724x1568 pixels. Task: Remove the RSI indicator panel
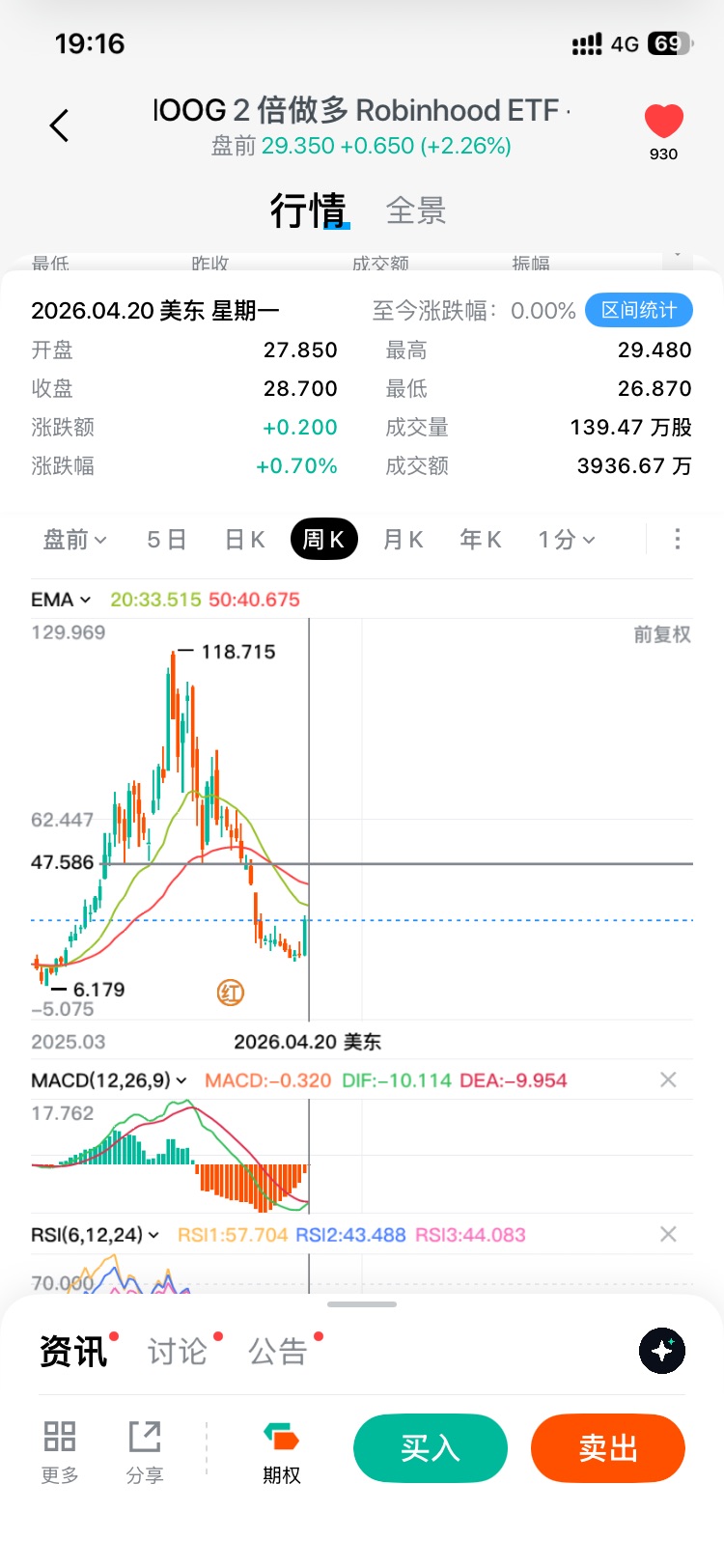tap(668, 1235)
